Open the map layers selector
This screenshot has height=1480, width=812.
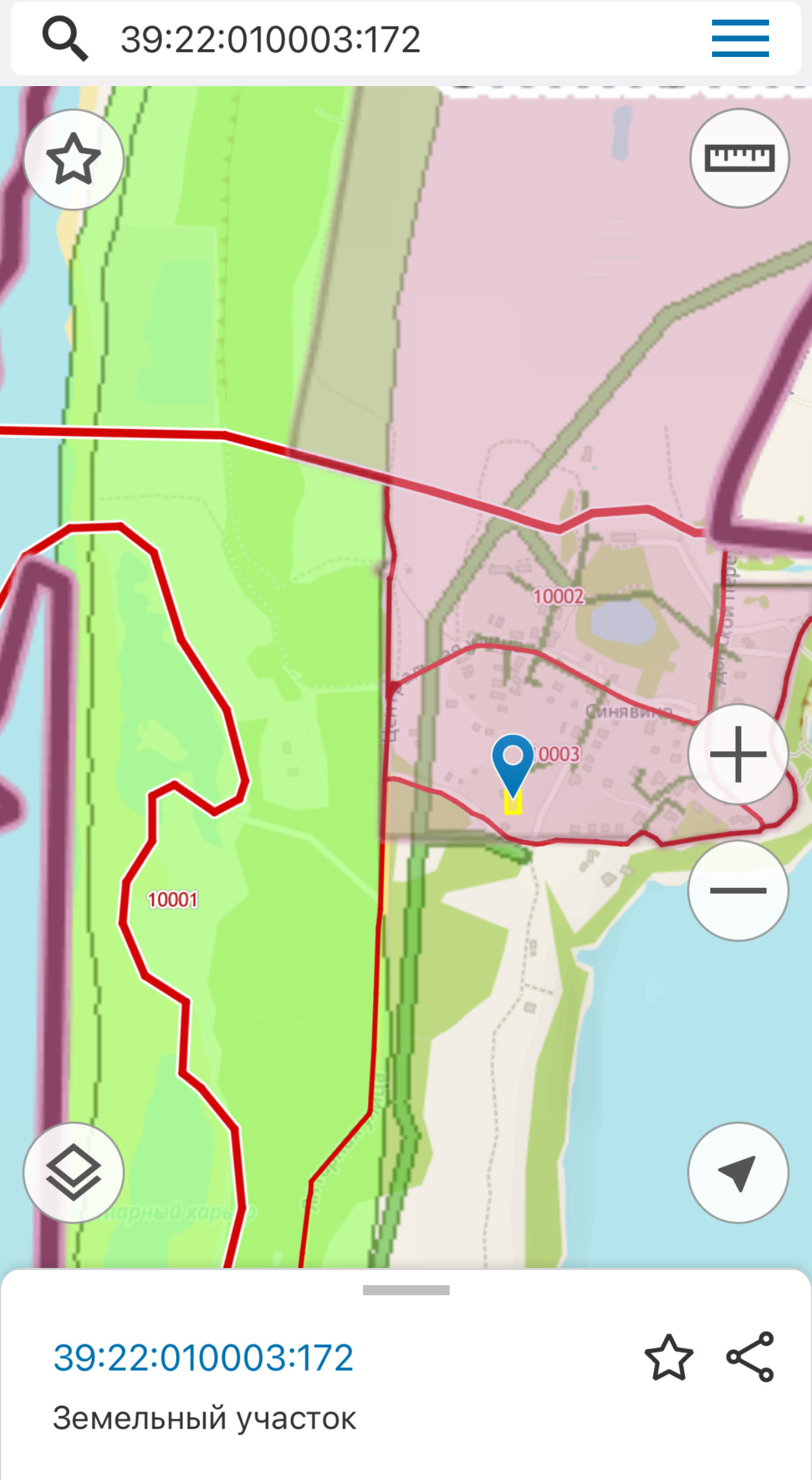[73, 1172]
